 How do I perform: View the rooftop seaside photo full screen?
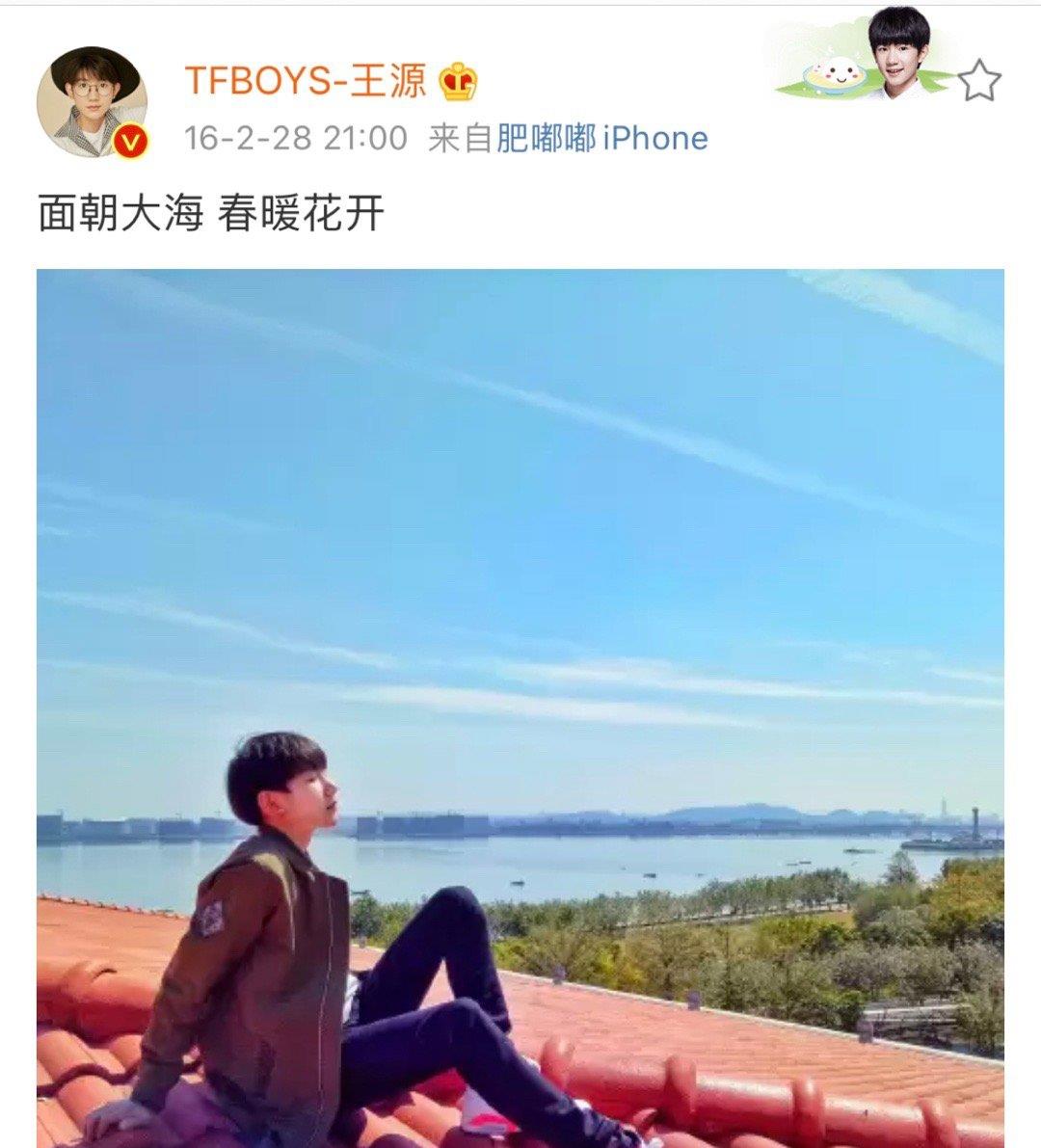pyautogui.click(x=520, y=707)
